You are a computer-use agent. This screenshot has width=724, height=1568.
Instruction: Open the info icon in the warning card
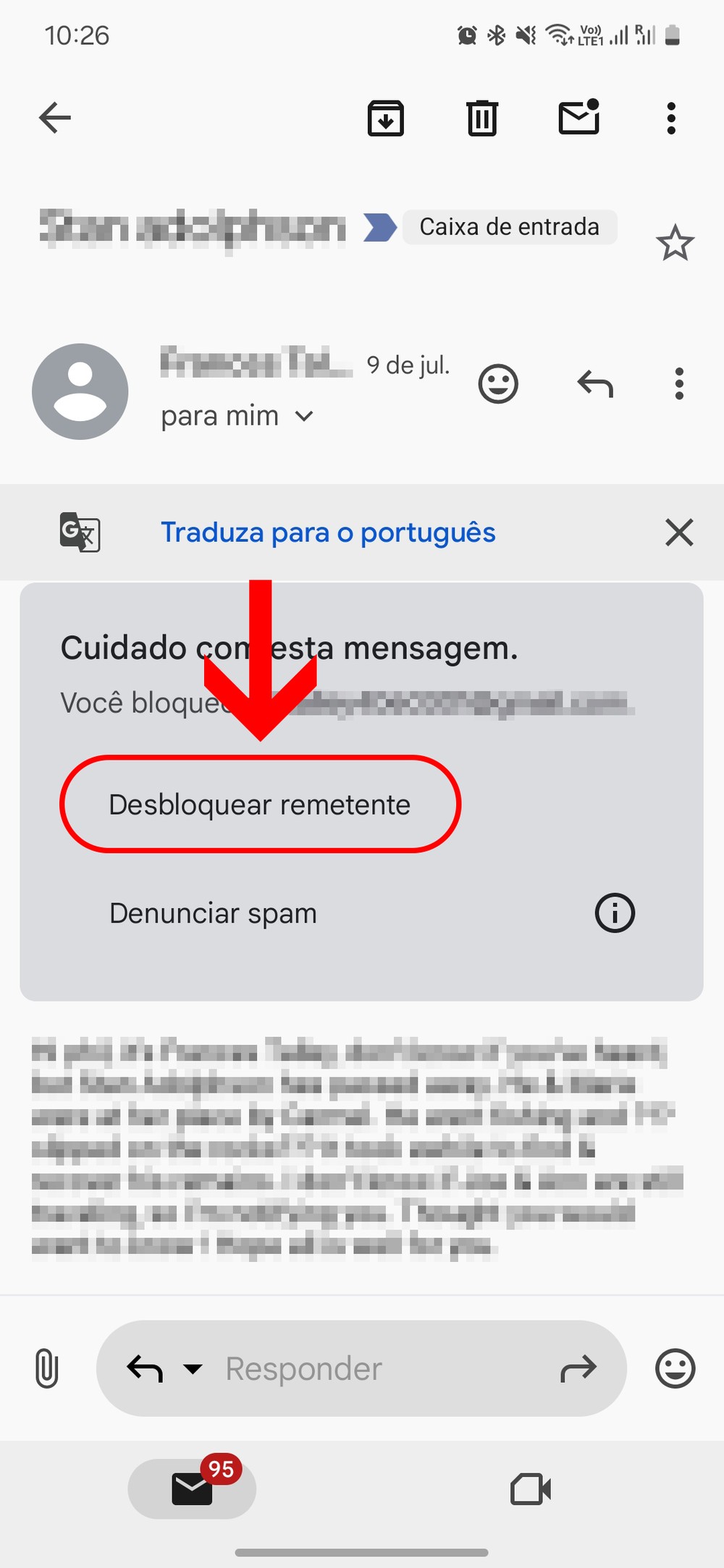coord(615,913)
